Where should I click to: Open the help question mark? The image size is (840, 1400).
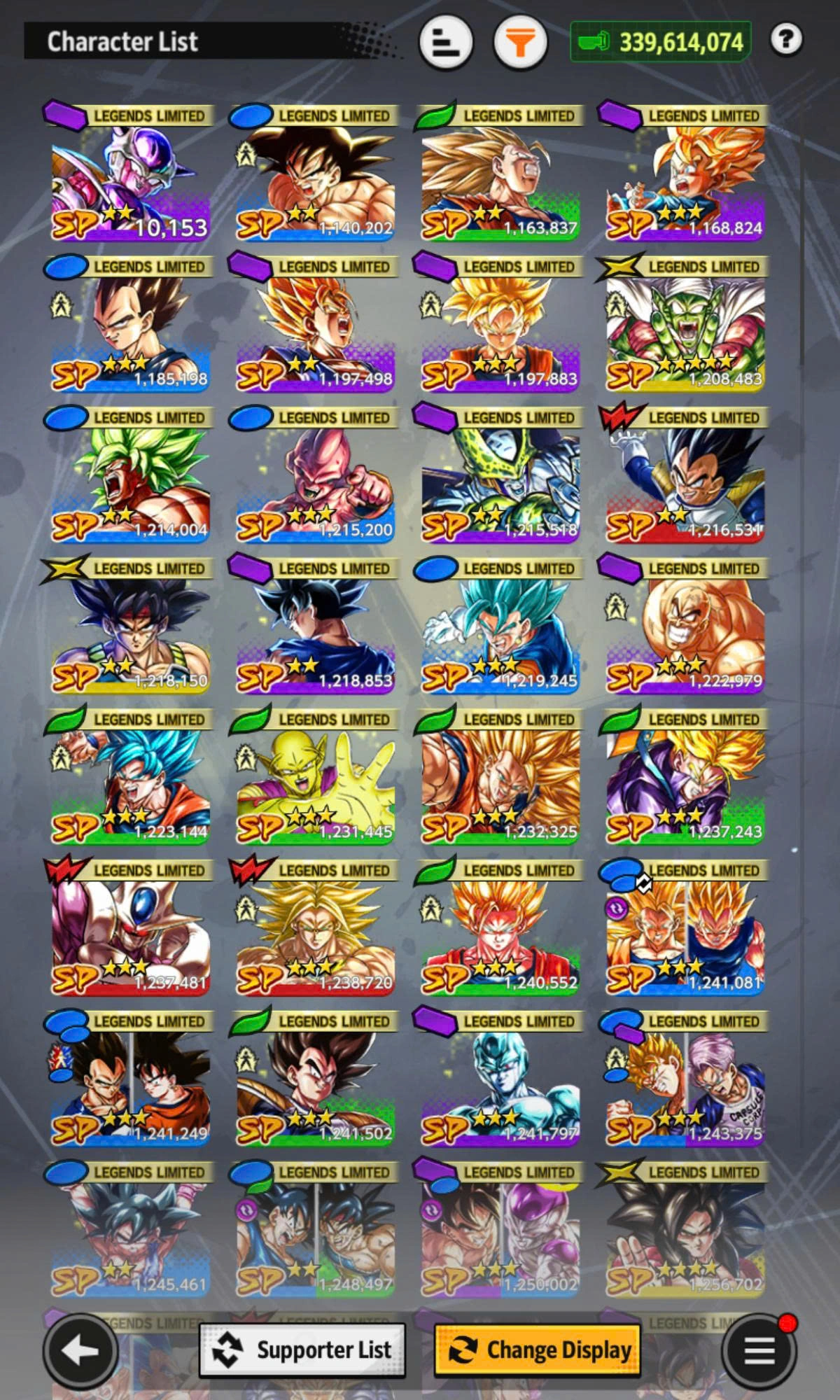pyautogui.click(x=785, y=40)
